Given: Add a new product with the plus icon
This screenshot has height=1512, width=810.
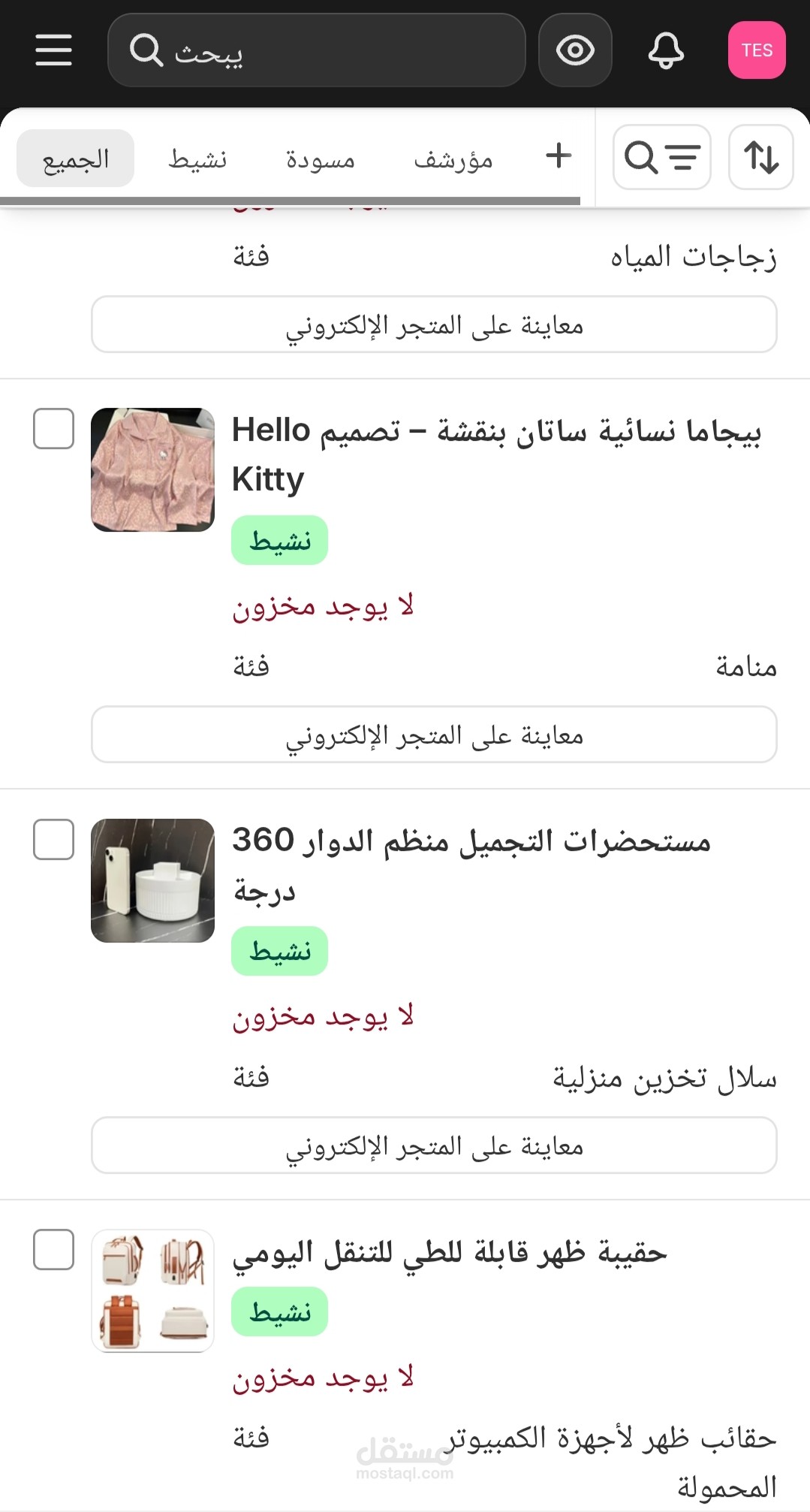Looking at the screenshot, I should 557,156.
